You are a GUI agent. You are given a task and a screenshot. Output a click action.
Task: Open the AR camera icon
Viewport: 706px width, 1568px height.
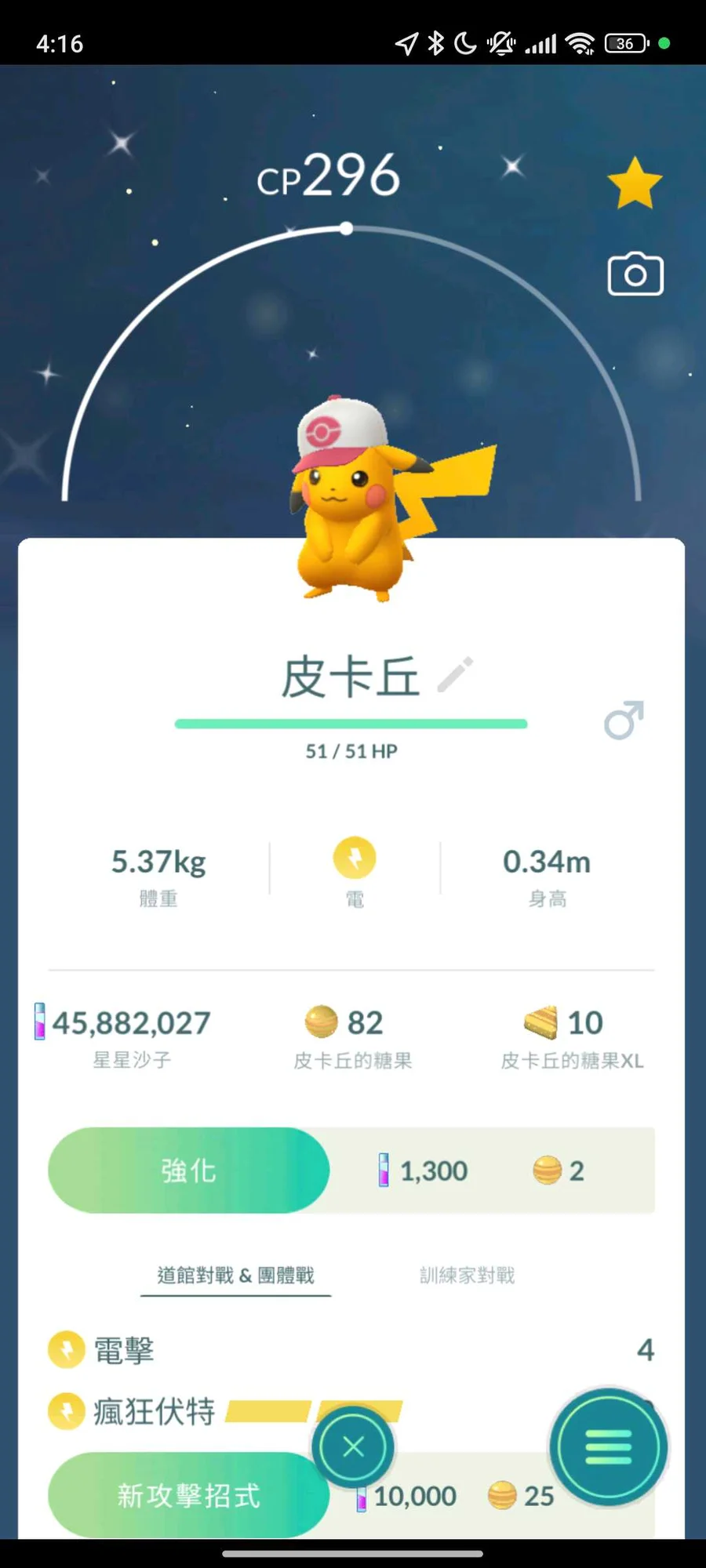[x=635, y=274]
